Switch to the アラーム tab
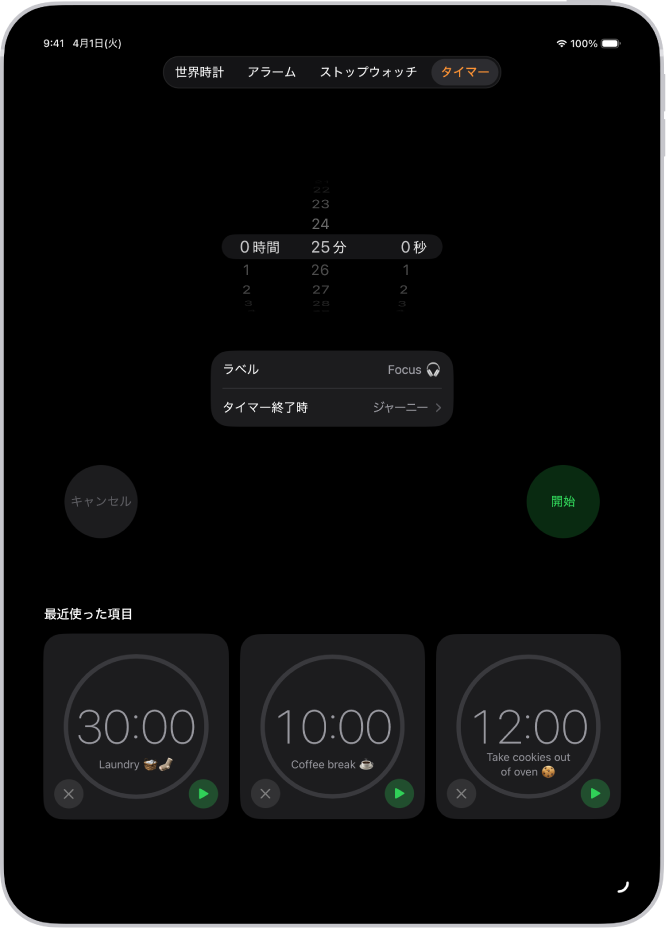 pos(271,72)
